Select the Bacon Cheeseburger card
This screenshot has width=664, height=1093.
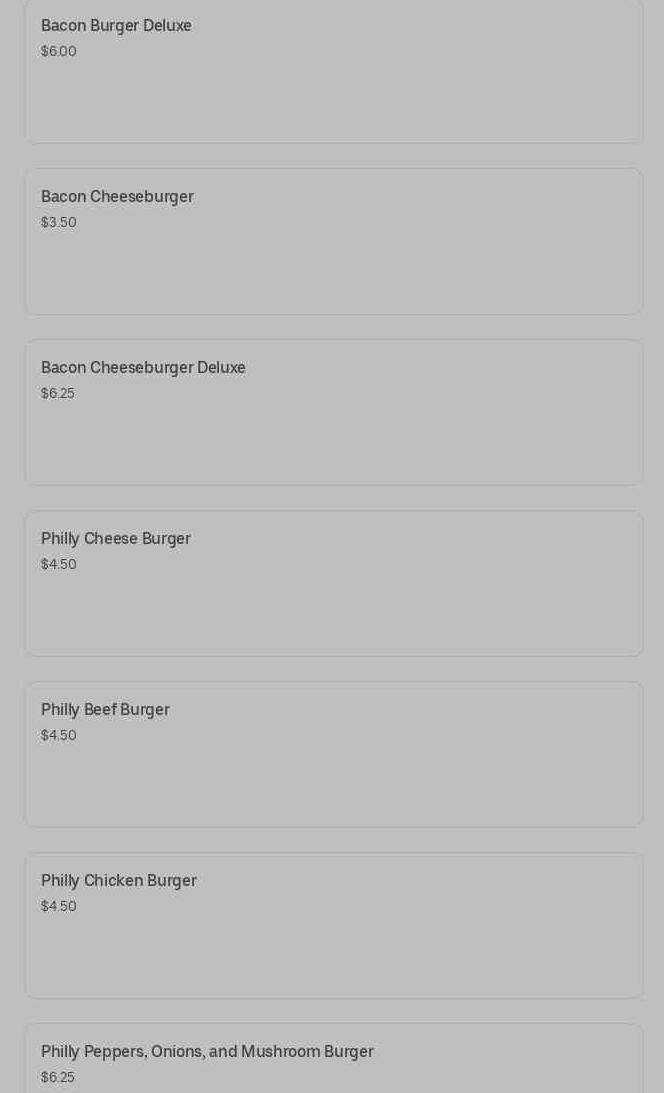coord(333,241)
